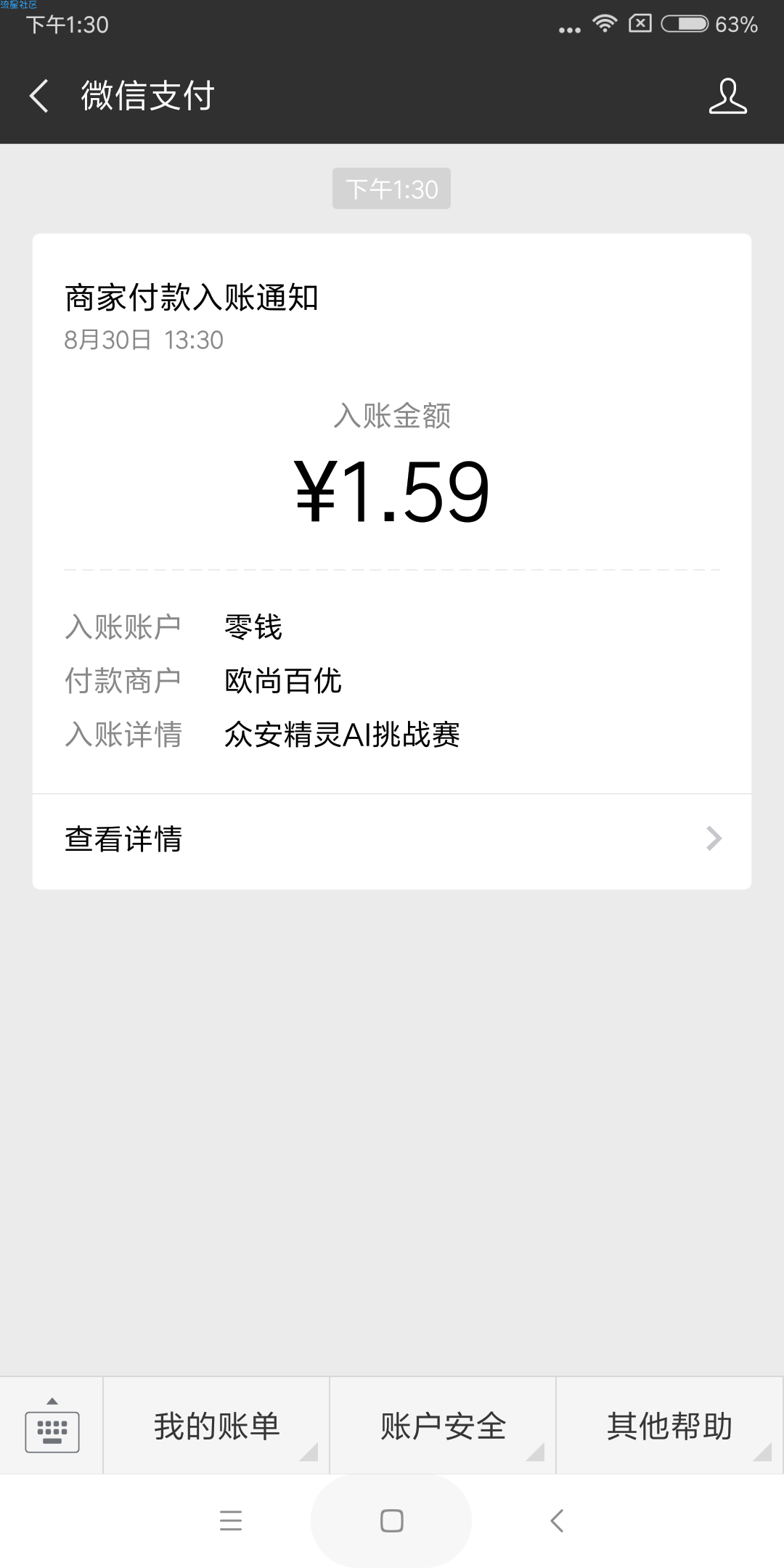Viewport: 784px width, 1568px height.
Task: Go back from 微信支付 screen
Action: [39, 96]
